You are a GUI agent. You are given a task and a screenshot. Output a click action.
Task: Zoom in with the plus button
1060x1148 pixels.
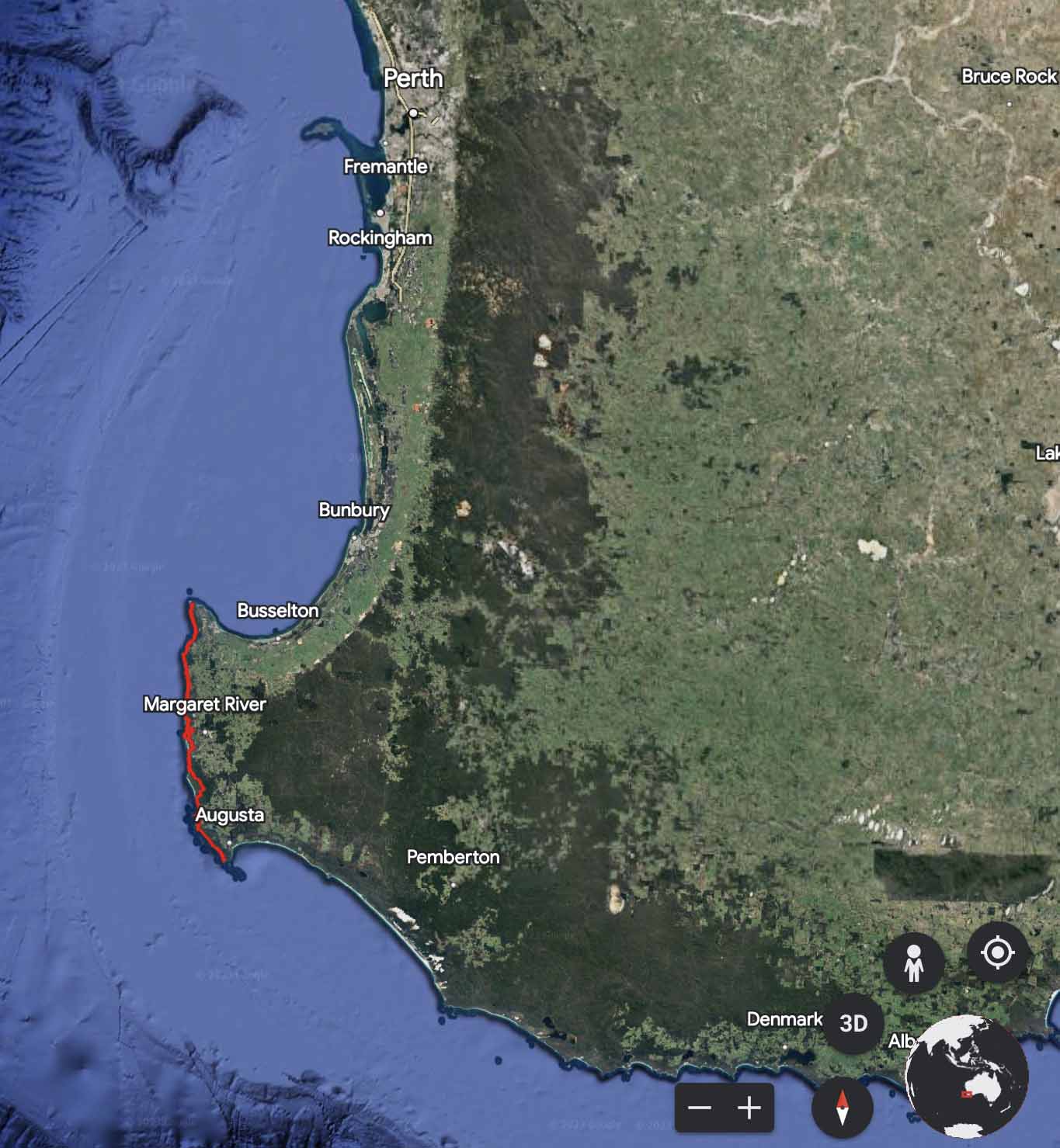coord(749,1108)
